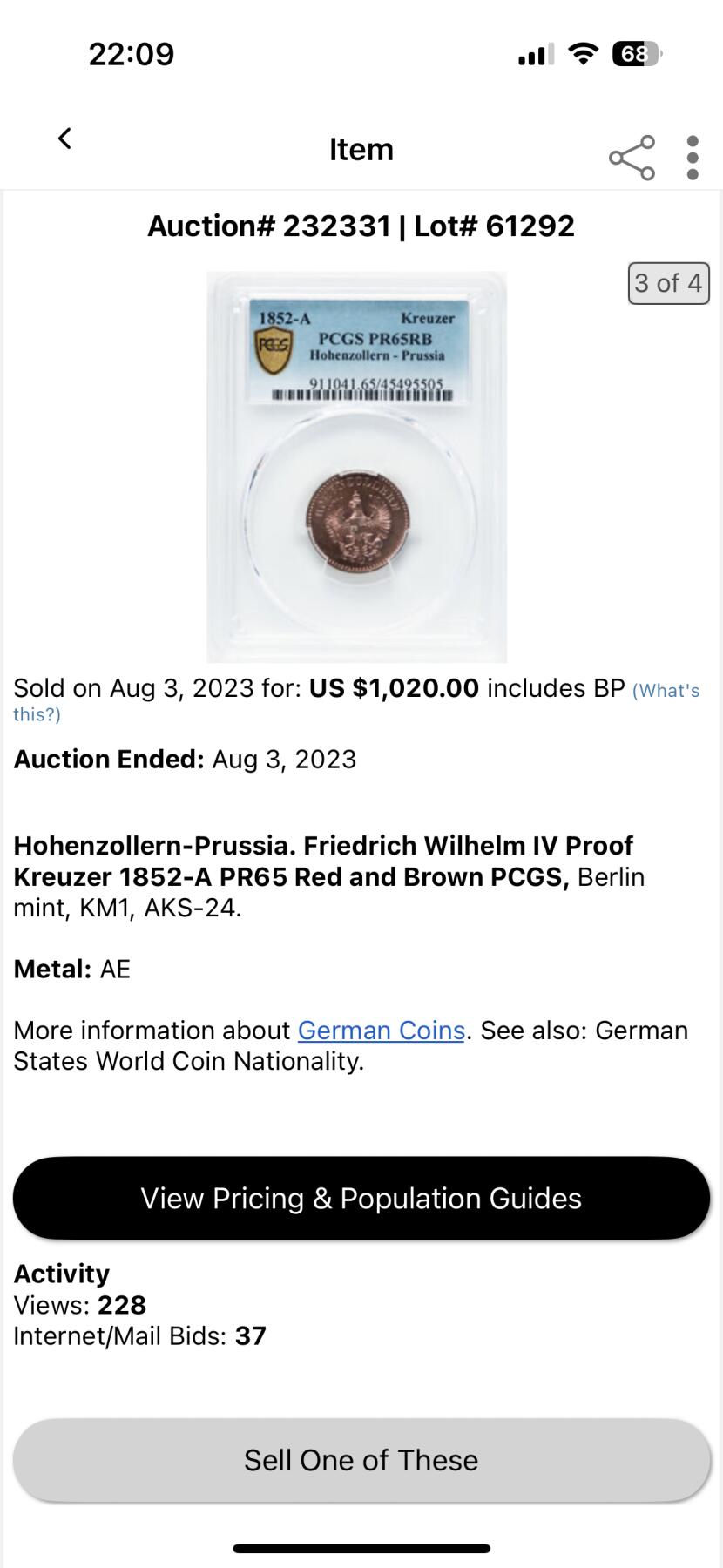This screenshot has height=1568, width=723.
Task: Tap the Views 228 activity stat
Action: [x=80, y=1305]
